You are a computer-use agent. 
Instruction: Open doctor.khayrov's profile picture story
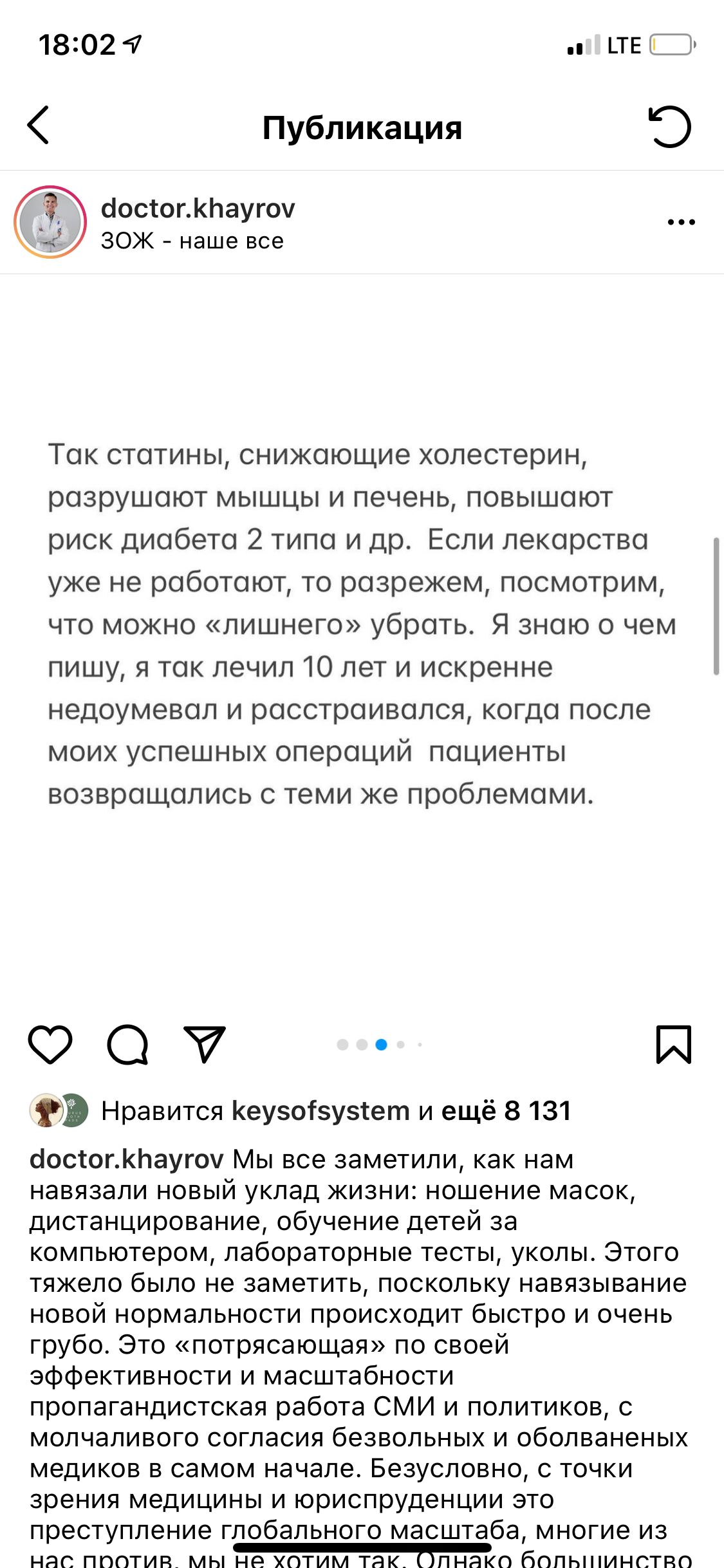(50, 222)
